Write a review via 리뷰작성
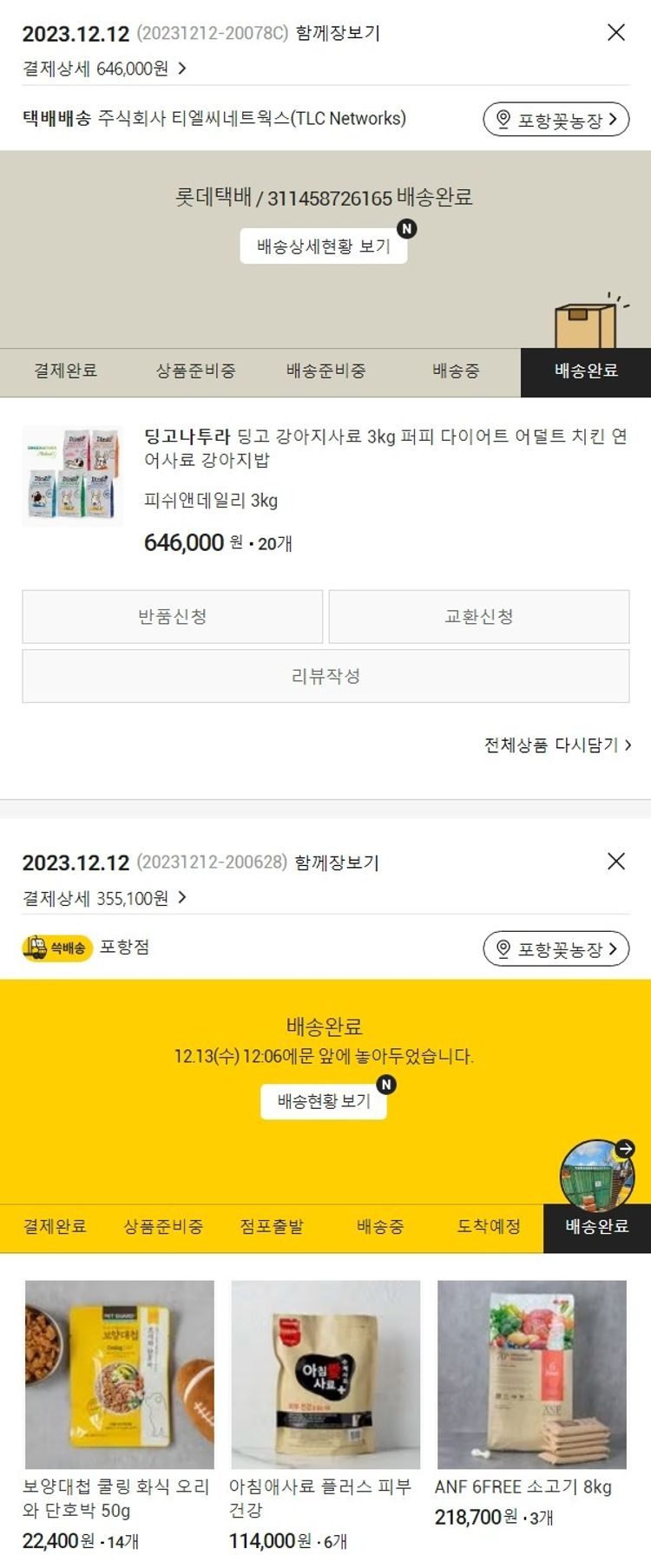The height and width of the screenshot is (1568, 651). (325, 676)
